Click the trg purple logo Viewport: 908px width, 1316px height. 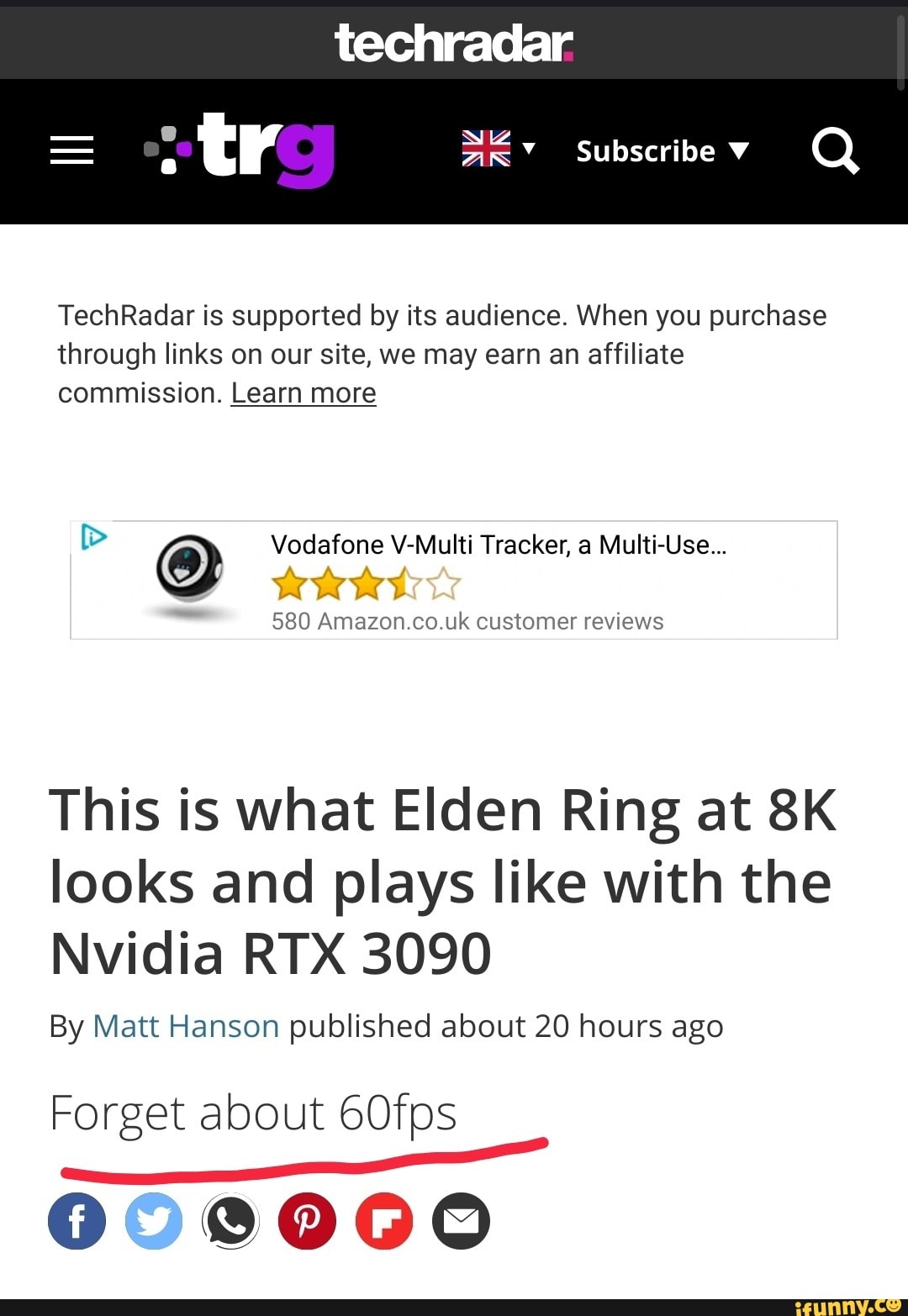[241, 151]
